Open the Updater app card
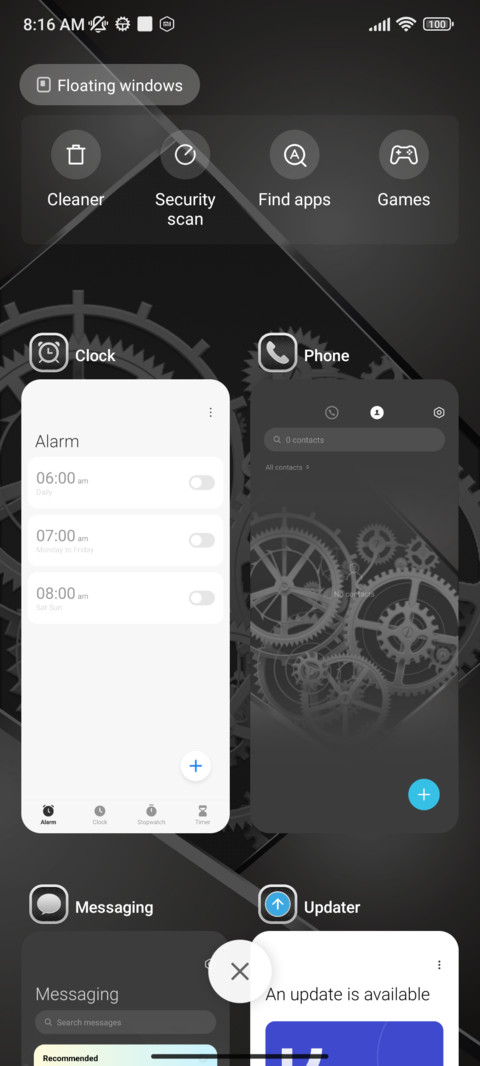The image size is (480, 1066). pyautogui.click(x=354, y=998)
